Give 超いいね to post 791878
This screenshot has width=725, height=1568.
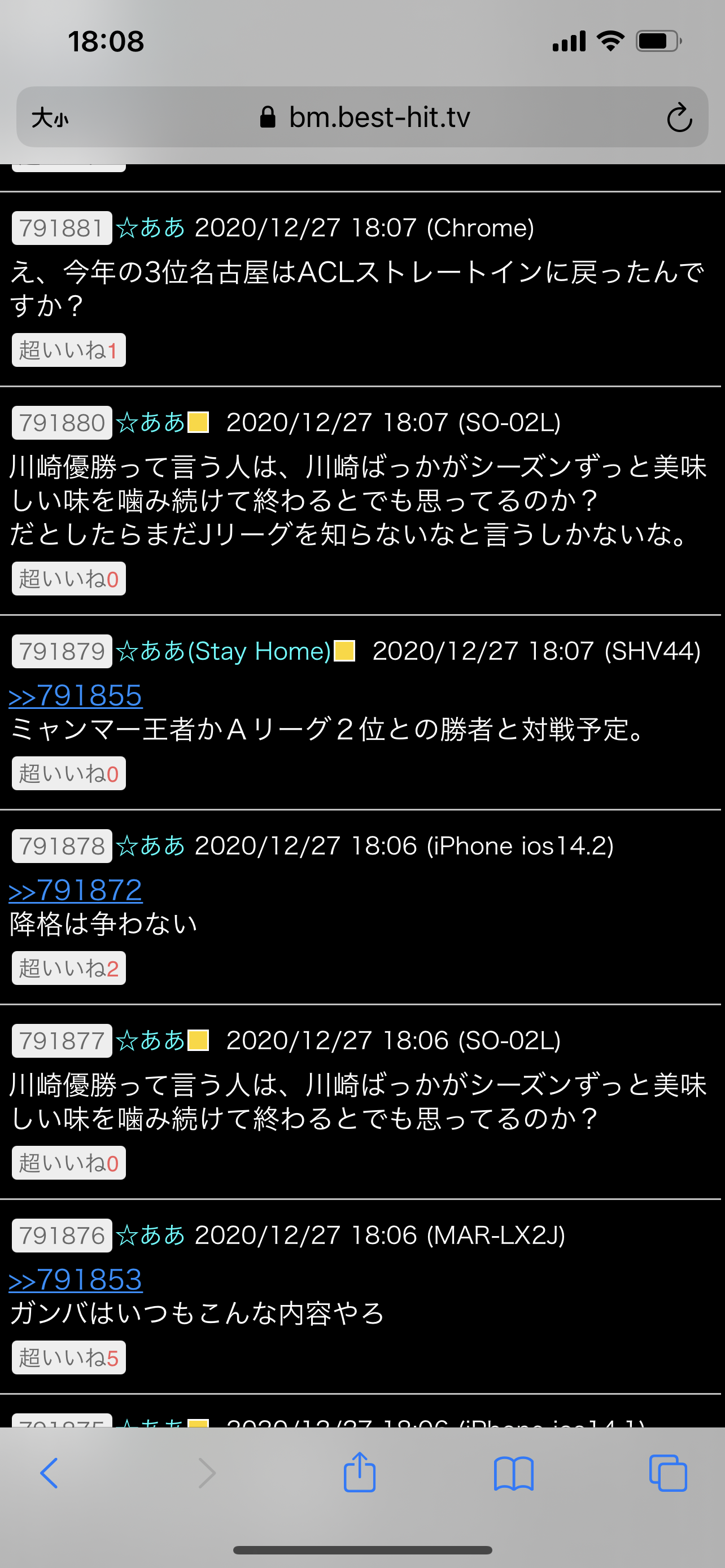(x=69, y=969)
